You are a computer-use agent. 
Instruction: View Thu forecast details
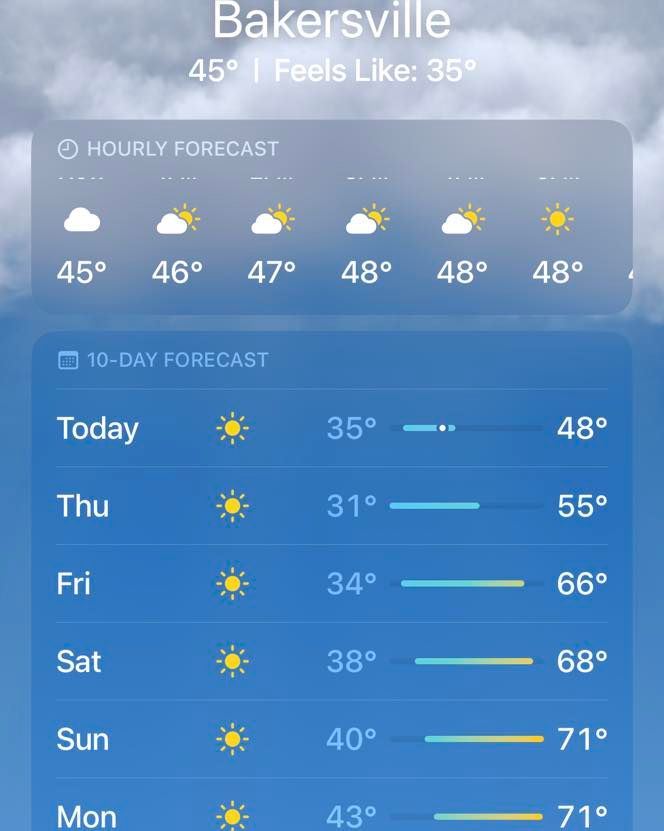pyautogui.click(x=331, y=506)
